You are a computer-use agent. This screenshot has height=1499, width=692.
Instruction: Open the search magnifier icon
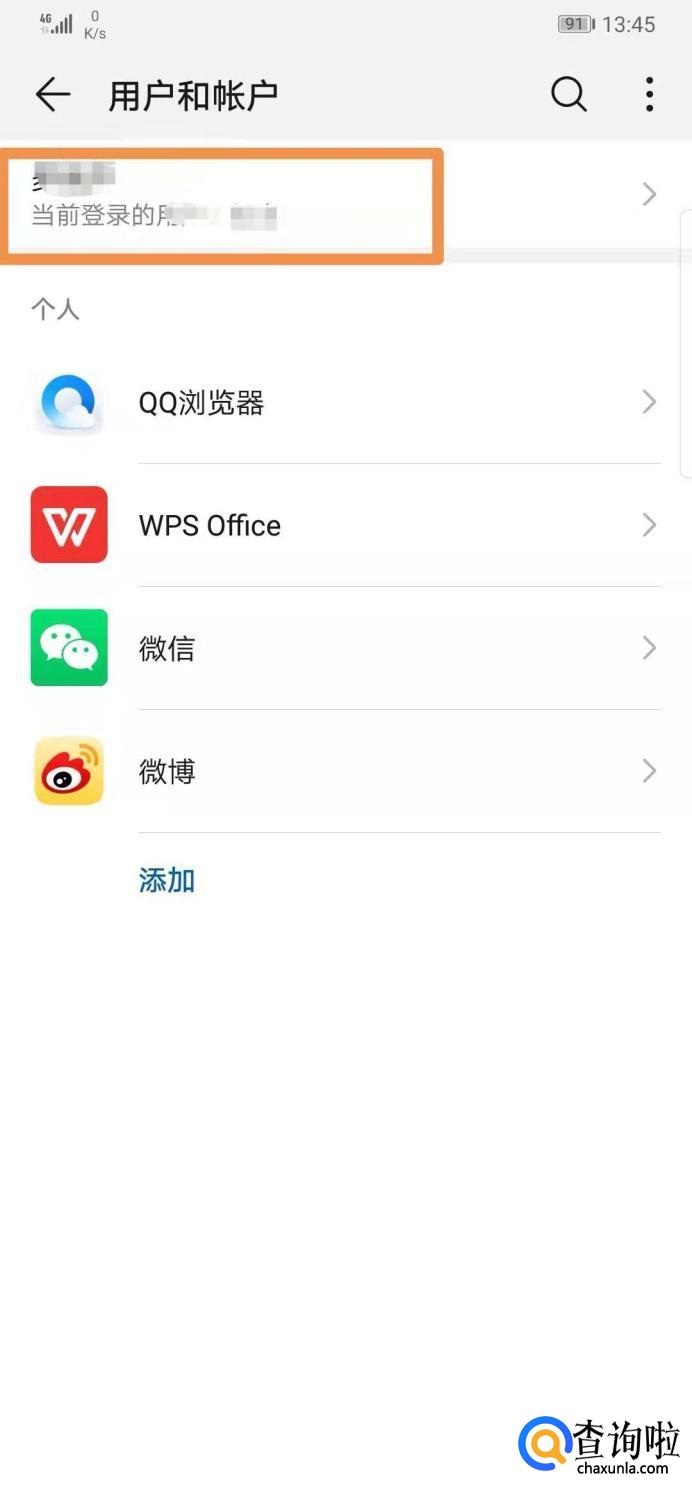569,95
